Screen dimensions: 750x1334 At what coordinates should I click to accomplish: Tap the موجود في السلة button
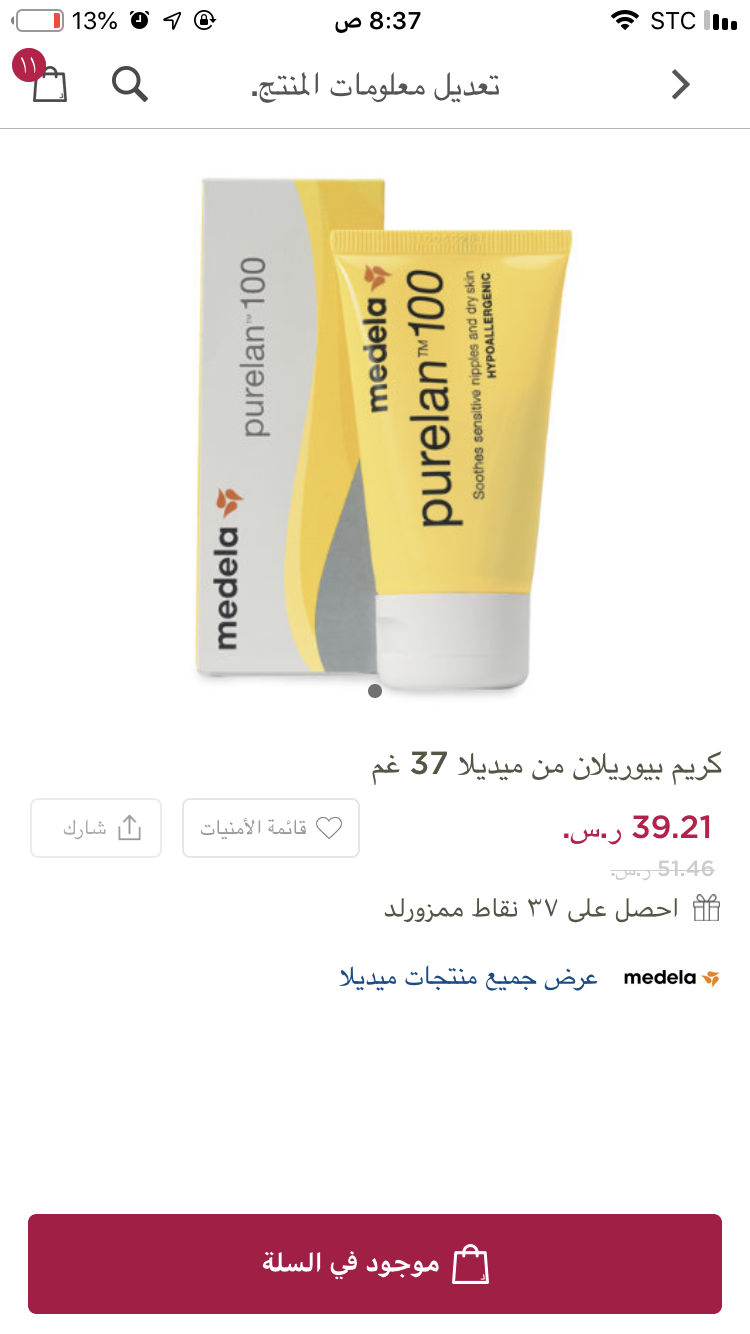[x=375, y=1264]
